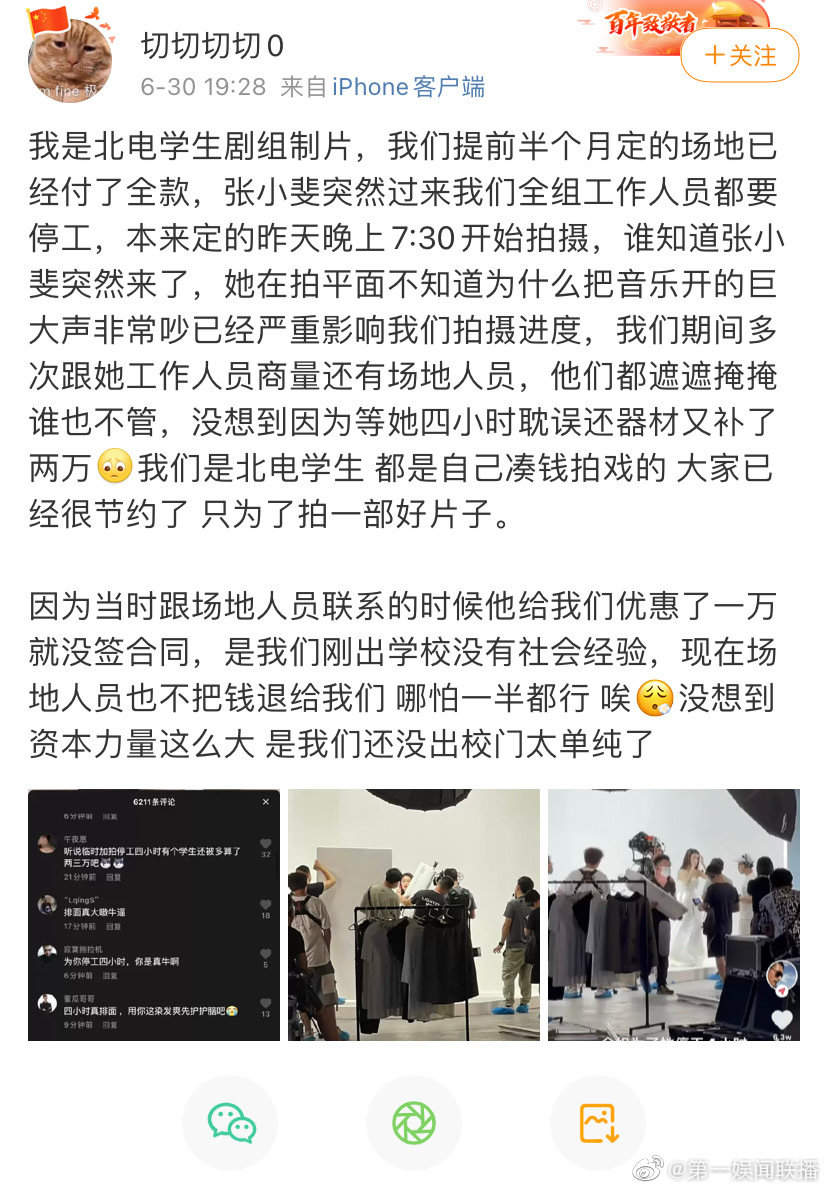
Task: Save the post as an image
Action: coord(598,1123)
